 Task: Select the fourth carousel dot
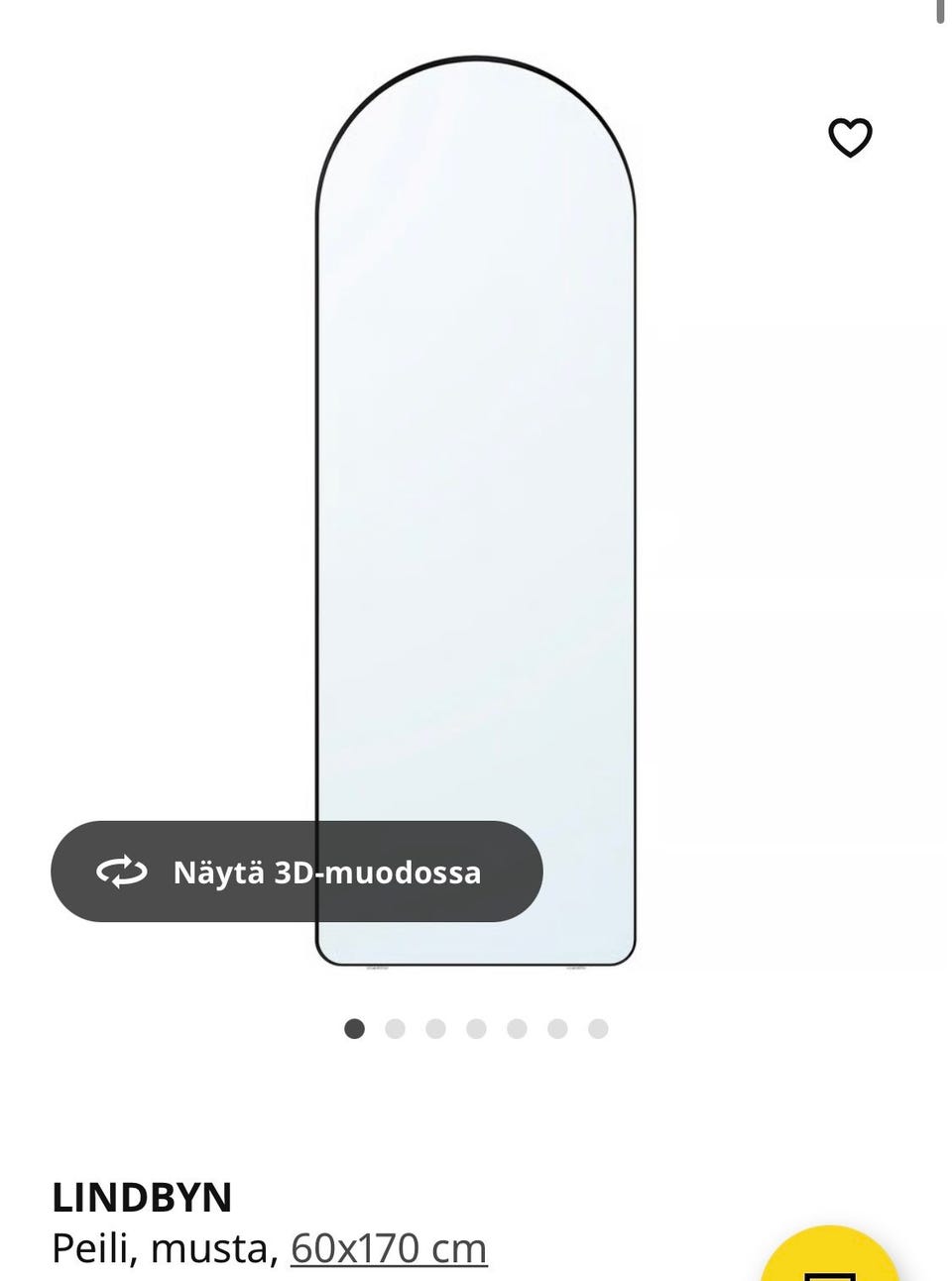476,1029
